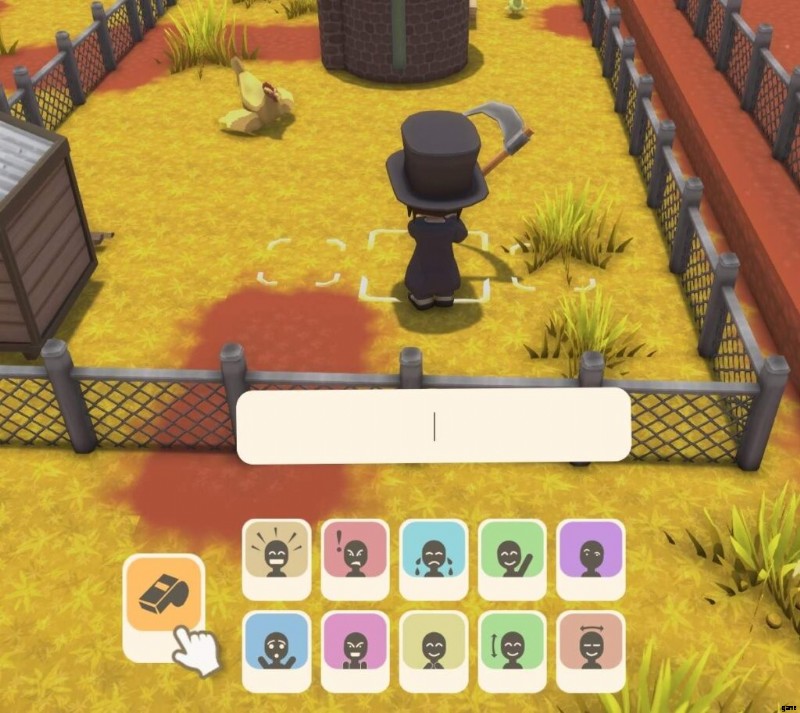
Task: Tap the smug grin emote on pink card
Action: pyautogui.click(x=355, y=646)
